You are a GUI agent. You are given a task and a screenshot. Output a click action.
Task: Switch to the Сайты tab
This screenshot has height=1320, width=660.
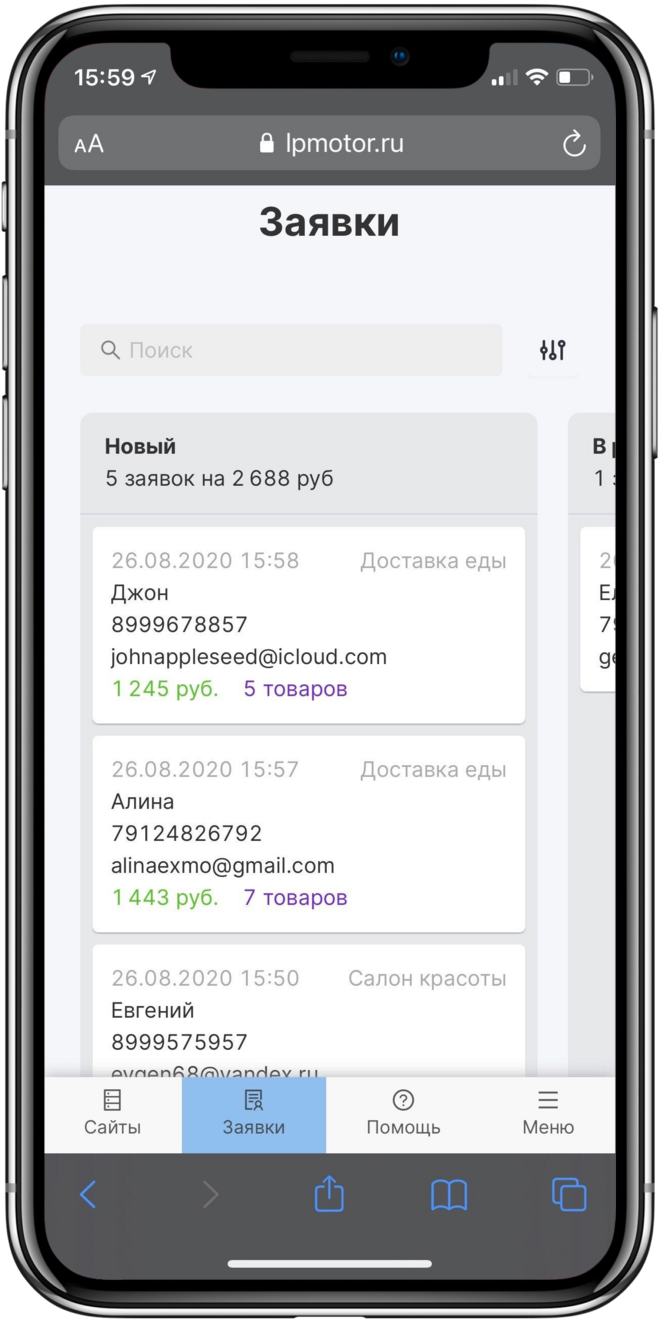(112, 1114)
